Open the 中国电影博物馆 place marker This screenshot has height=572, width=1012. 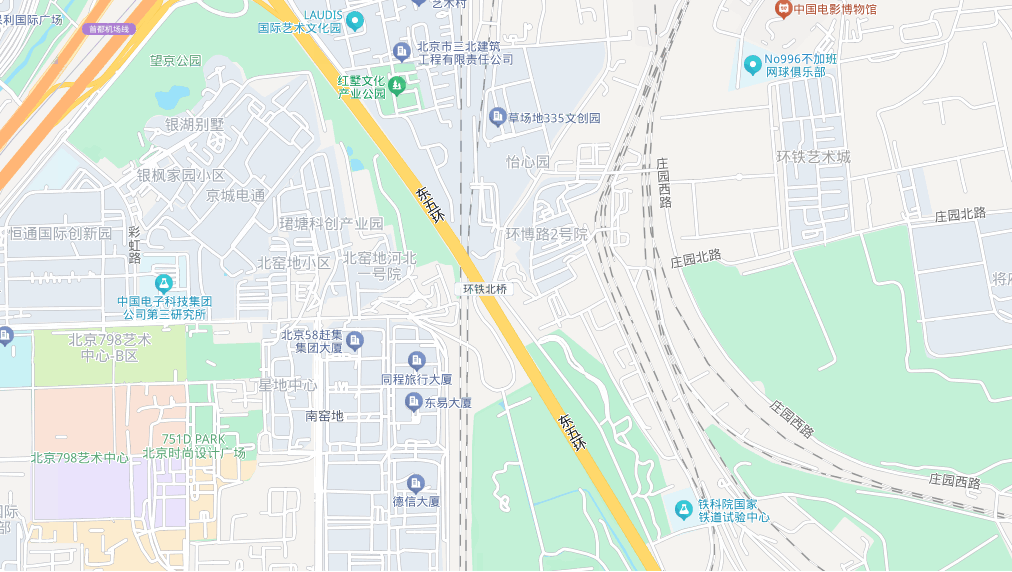(x=784, y=8)
